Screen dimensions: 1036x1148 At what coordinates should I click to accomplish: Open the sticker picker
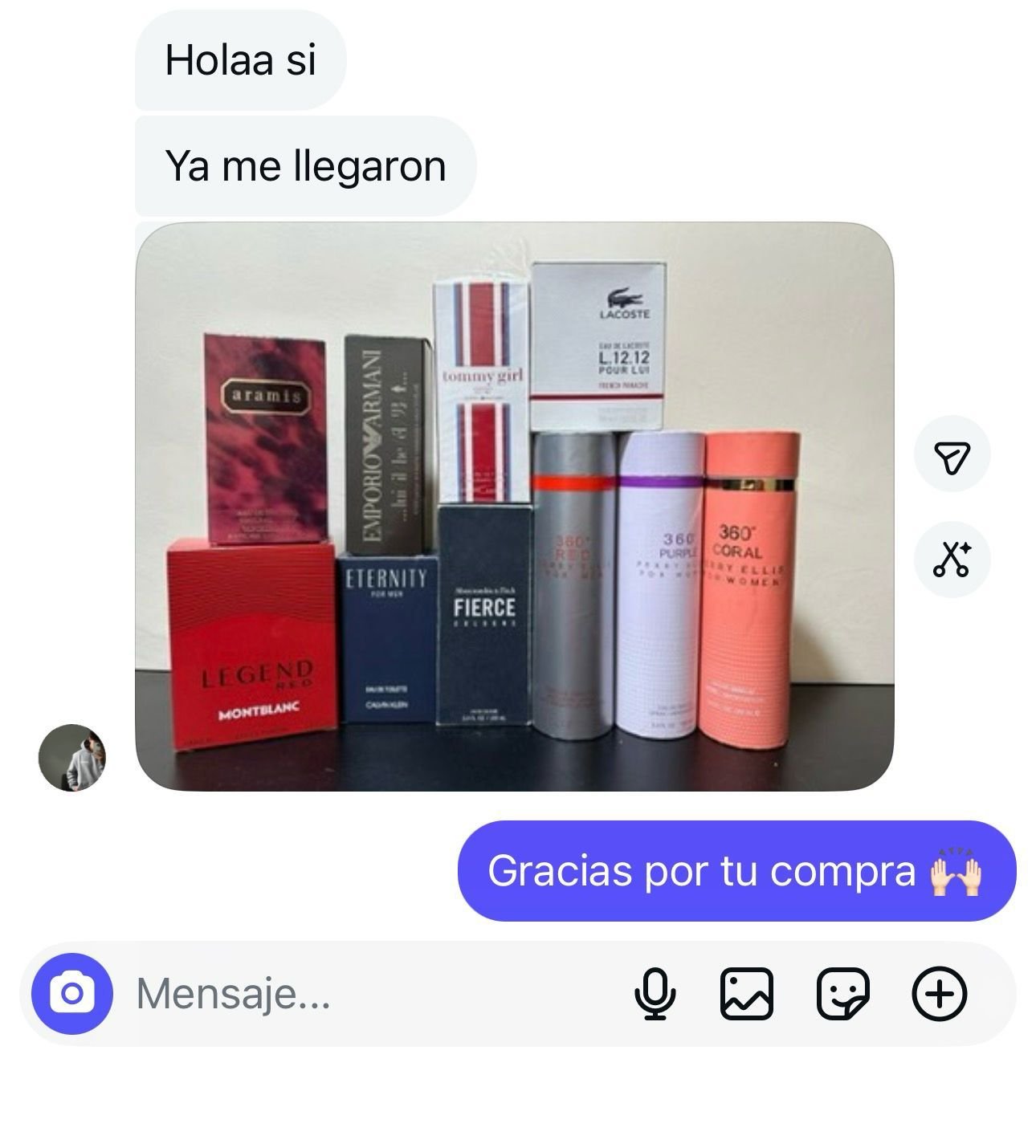pyautogui.click(x=842, y=994)
